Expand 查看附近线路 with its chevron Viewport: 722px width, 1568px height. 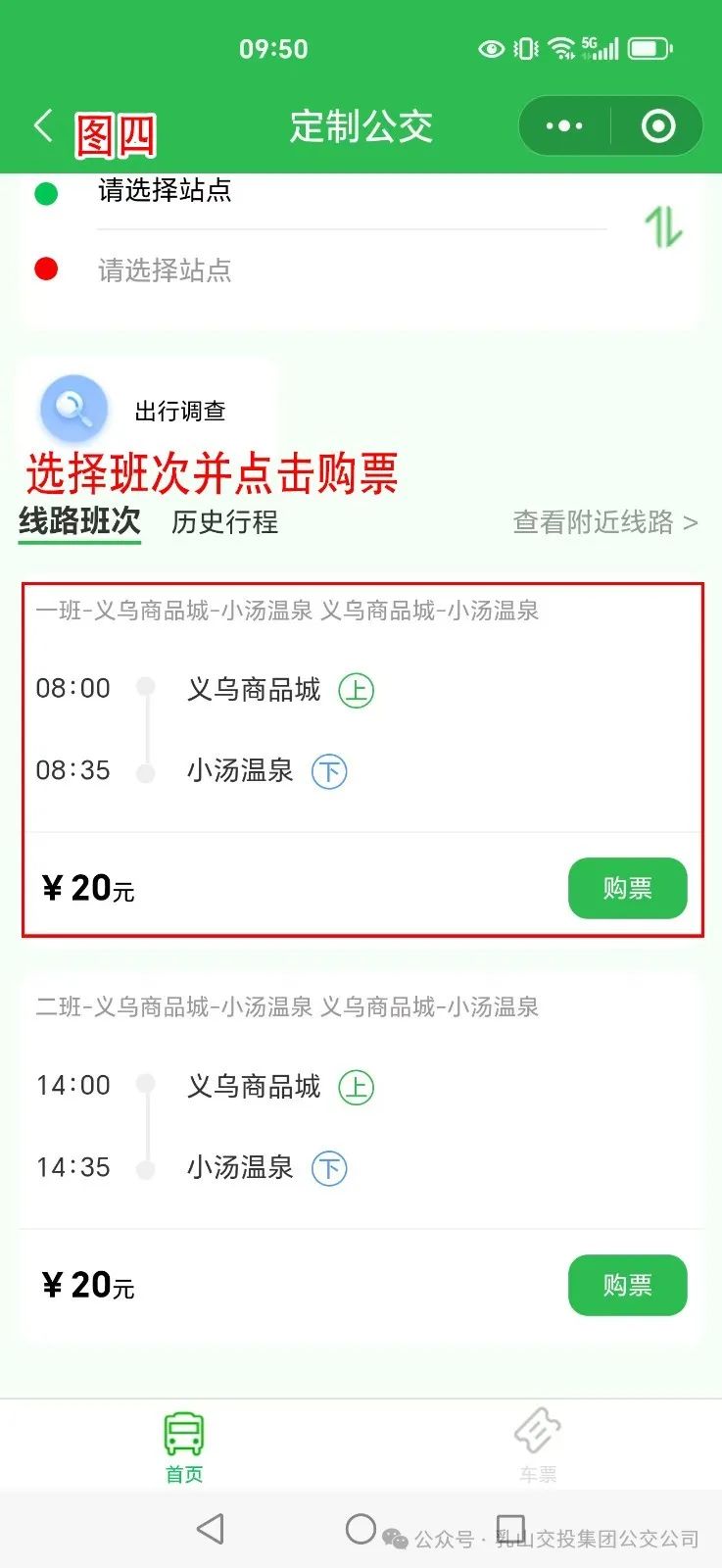tap(604, 523)
